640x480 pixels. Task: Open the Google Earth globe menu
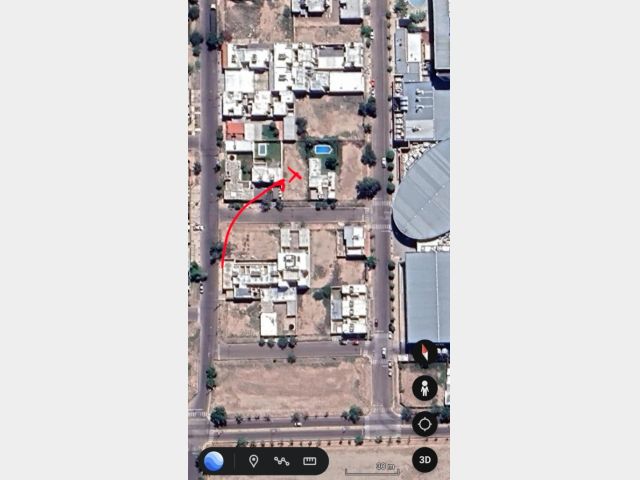pos(213,461)
